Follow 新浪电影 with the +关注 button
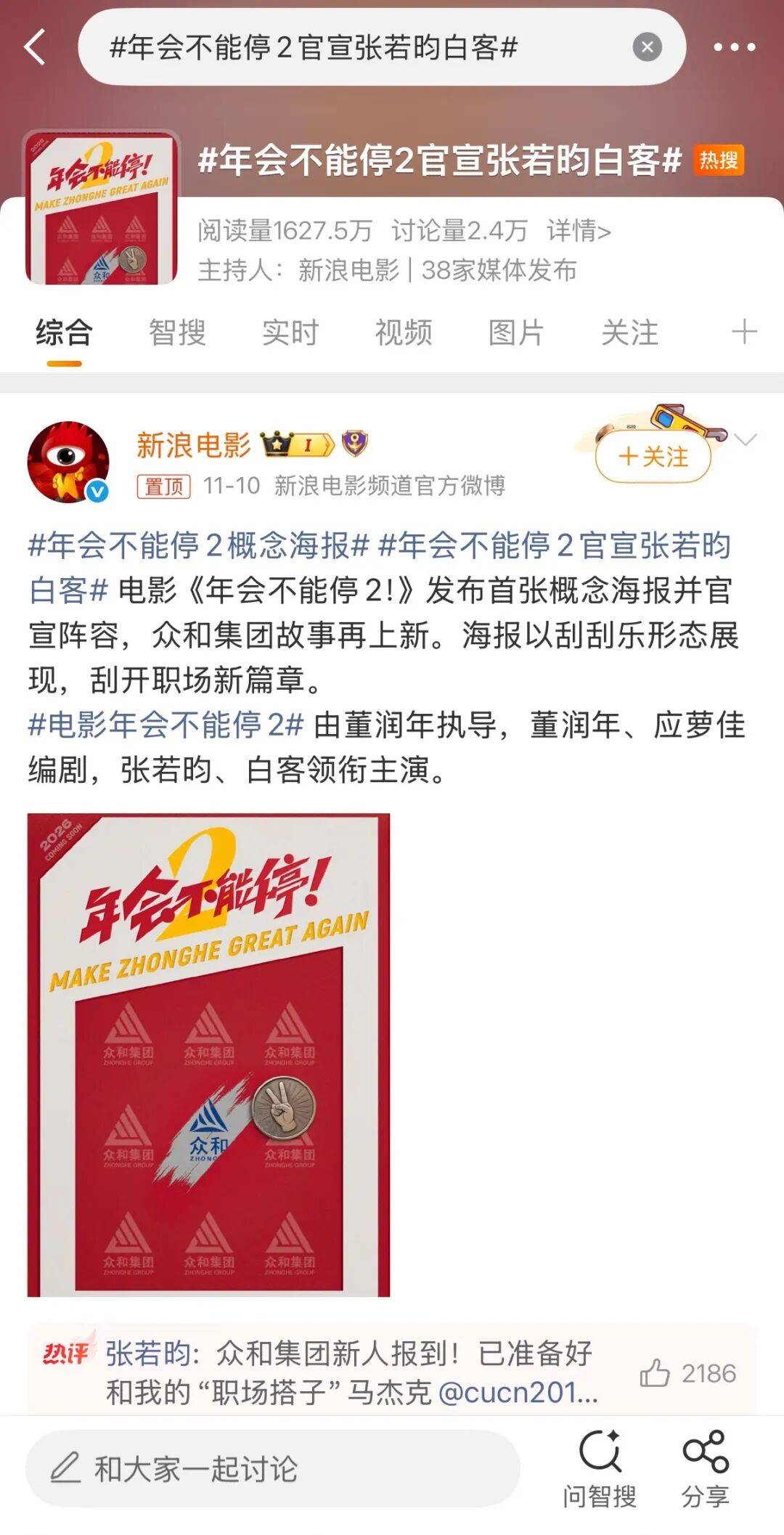Screen dimensions: 784x1535 (653, 457)
